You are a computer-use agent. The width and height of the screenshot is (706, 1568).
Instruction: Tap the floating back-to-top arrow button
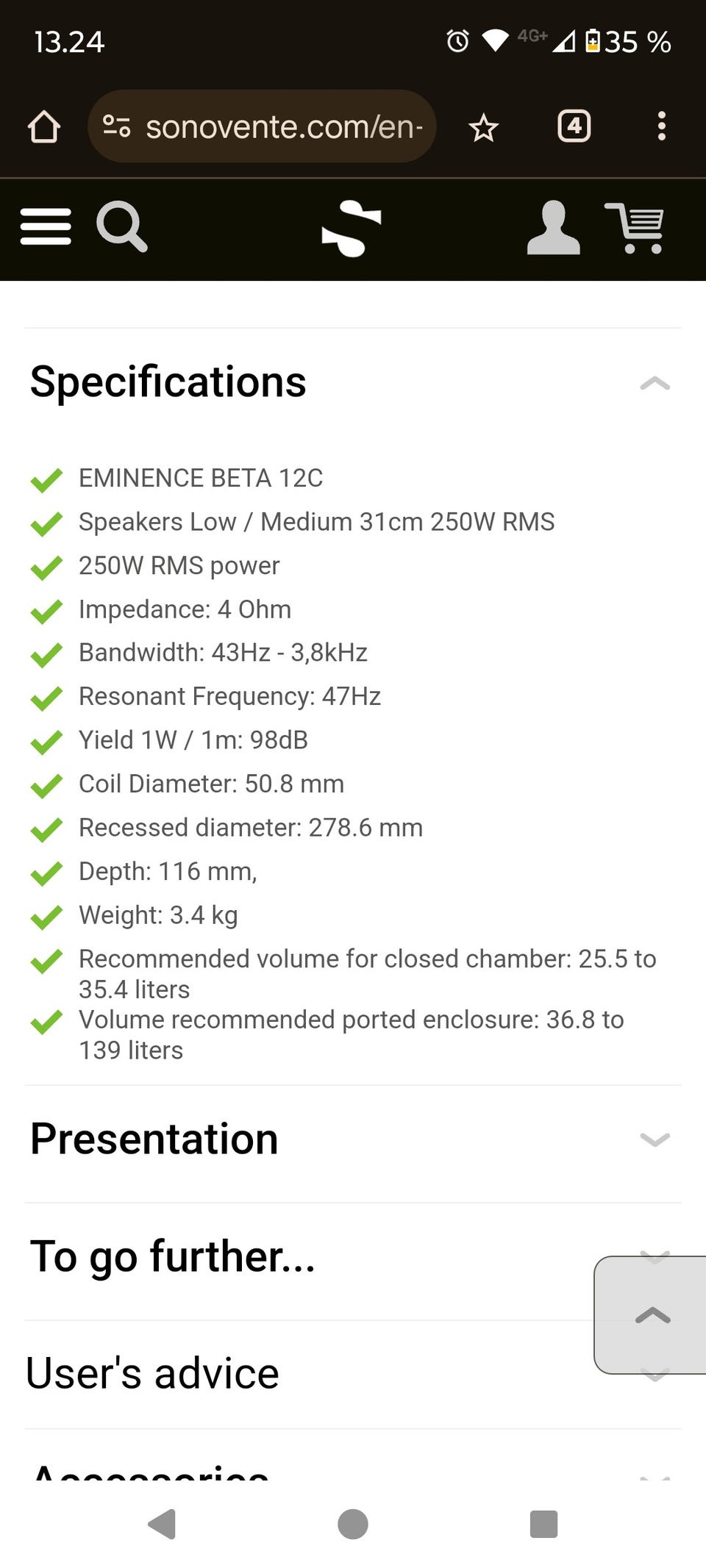click(652, 1315)
